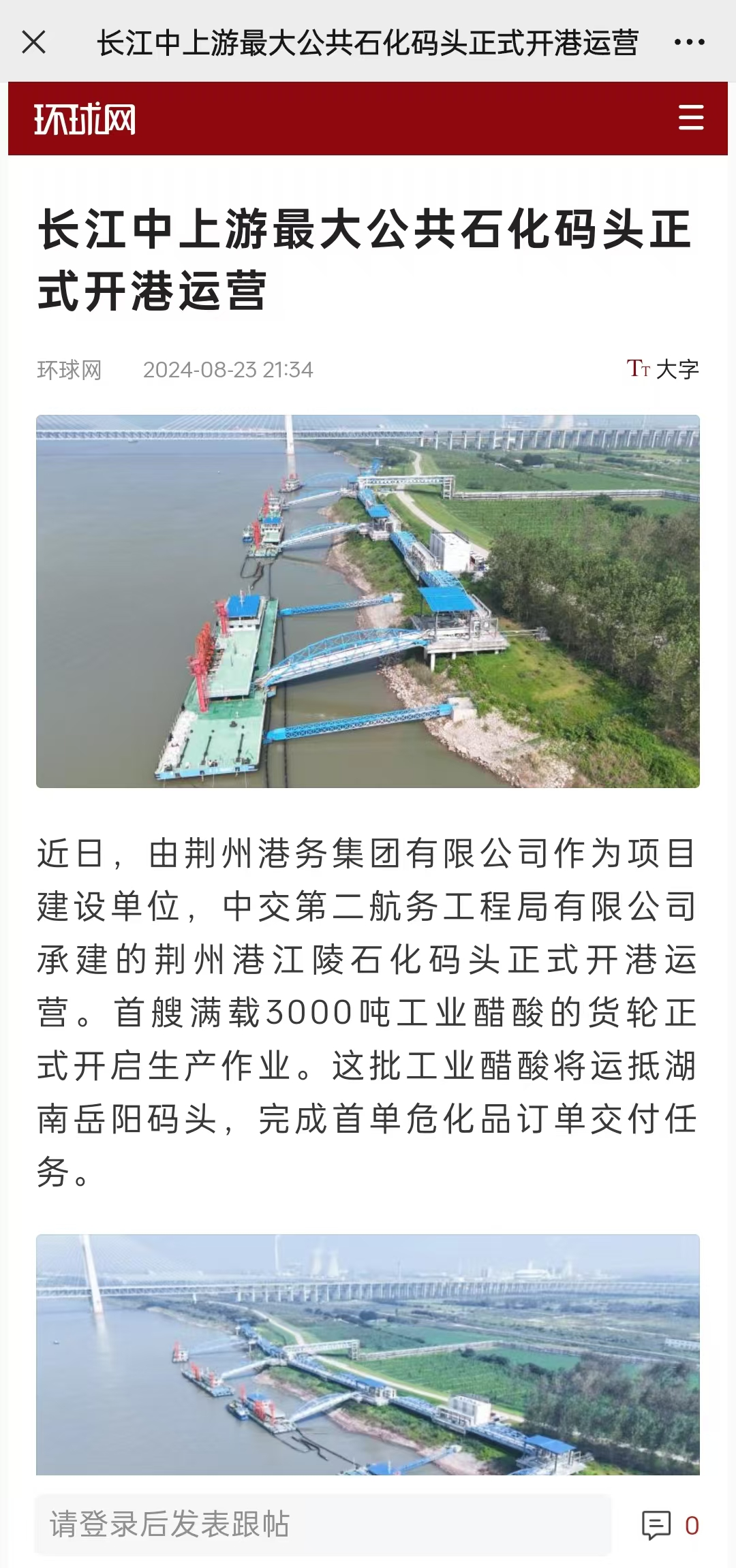The image size is (736, 1568).
Task: View the first petrochemical dock photo
Action: click(x=368, y=601)
